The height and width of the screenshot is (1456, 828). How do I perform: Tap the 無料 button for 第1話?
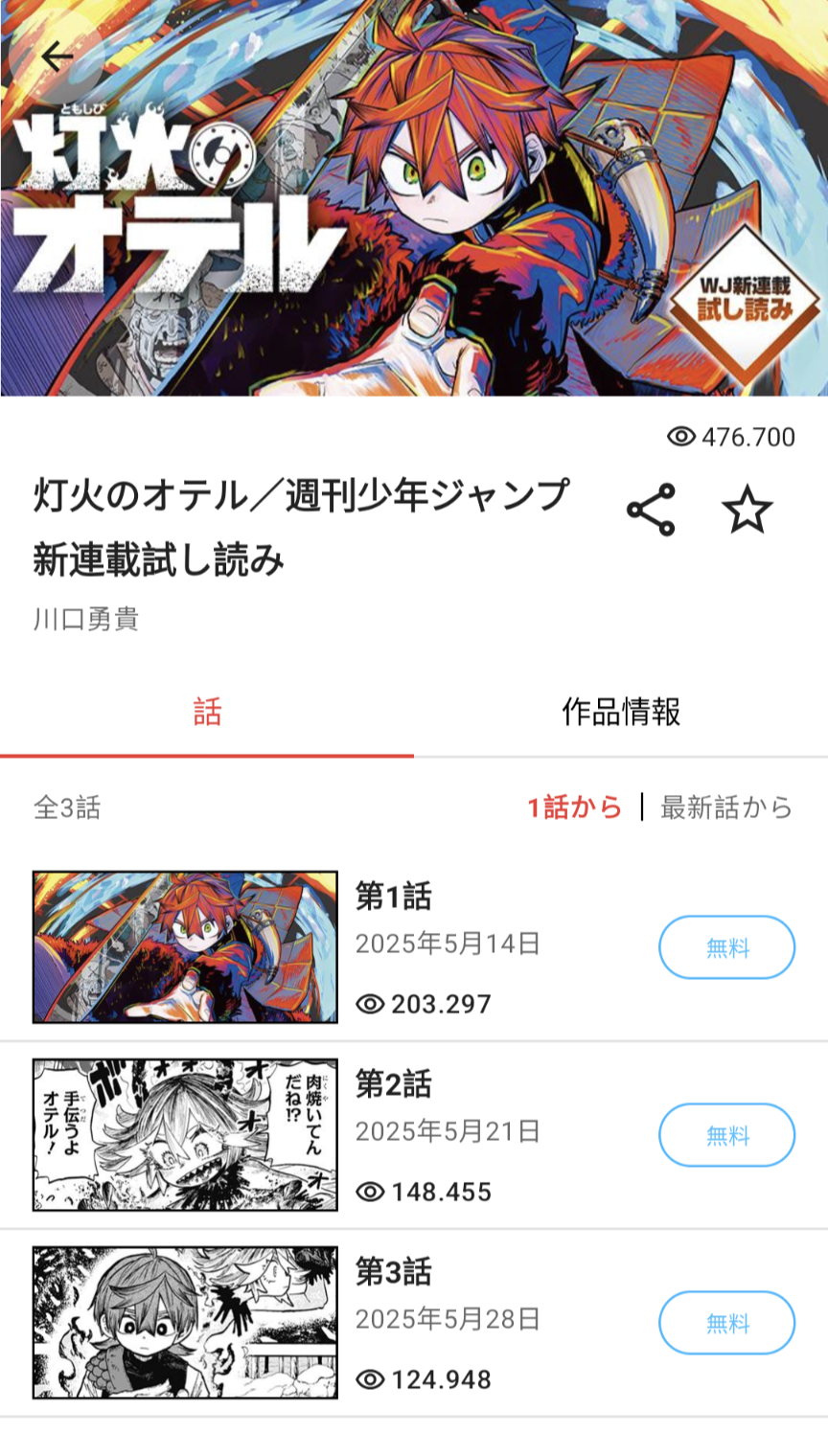[726, 947]
